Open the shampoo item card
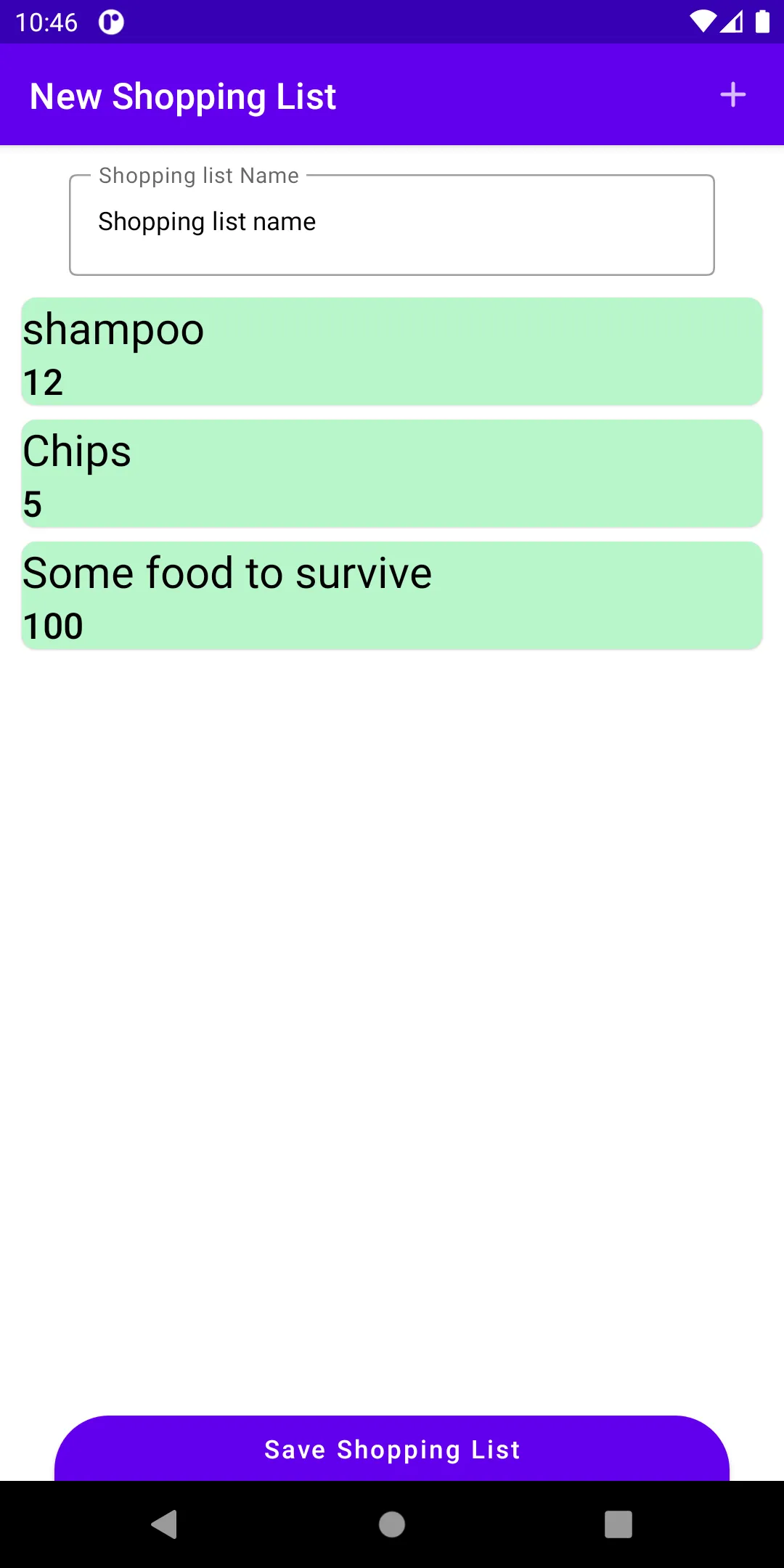This screenshot has height=1568, width=784. click(x=391, y=352)
